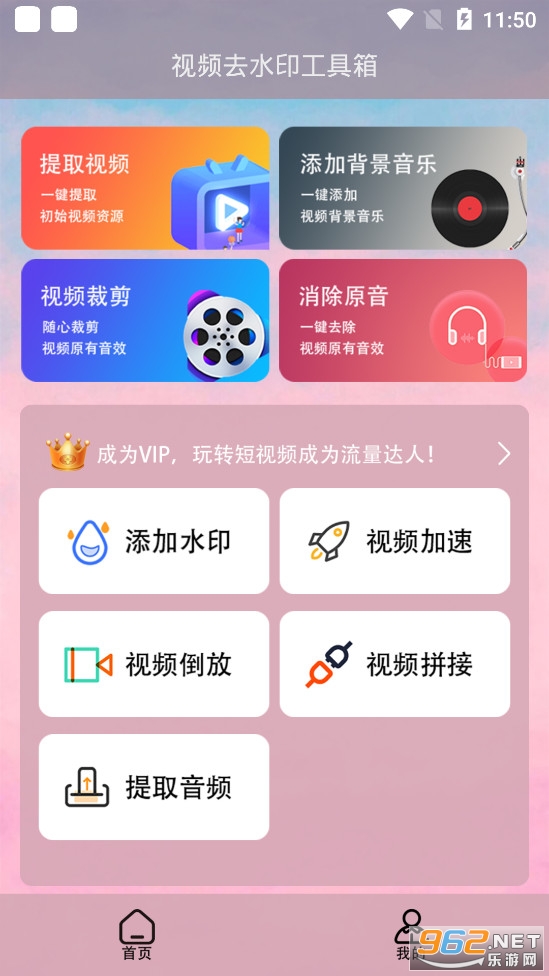This screenshot has height=976, width=549.
Task: Open the 添加背景音乐 card
Action: (403, 188)
